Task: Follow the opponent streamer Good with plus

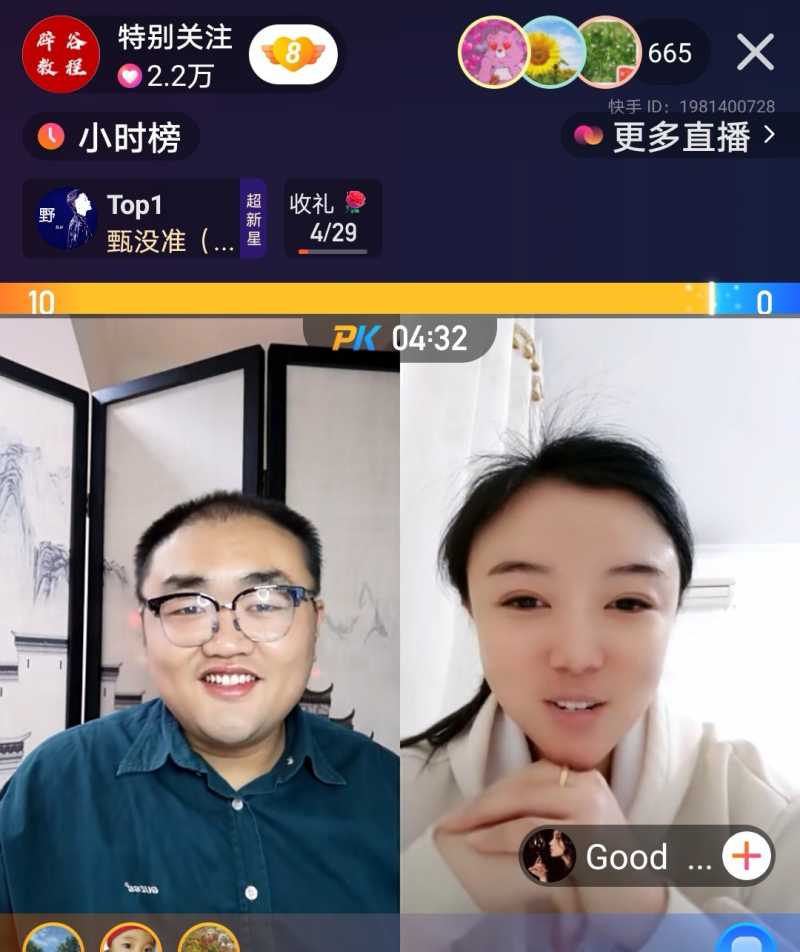Action: pos(746,856)
